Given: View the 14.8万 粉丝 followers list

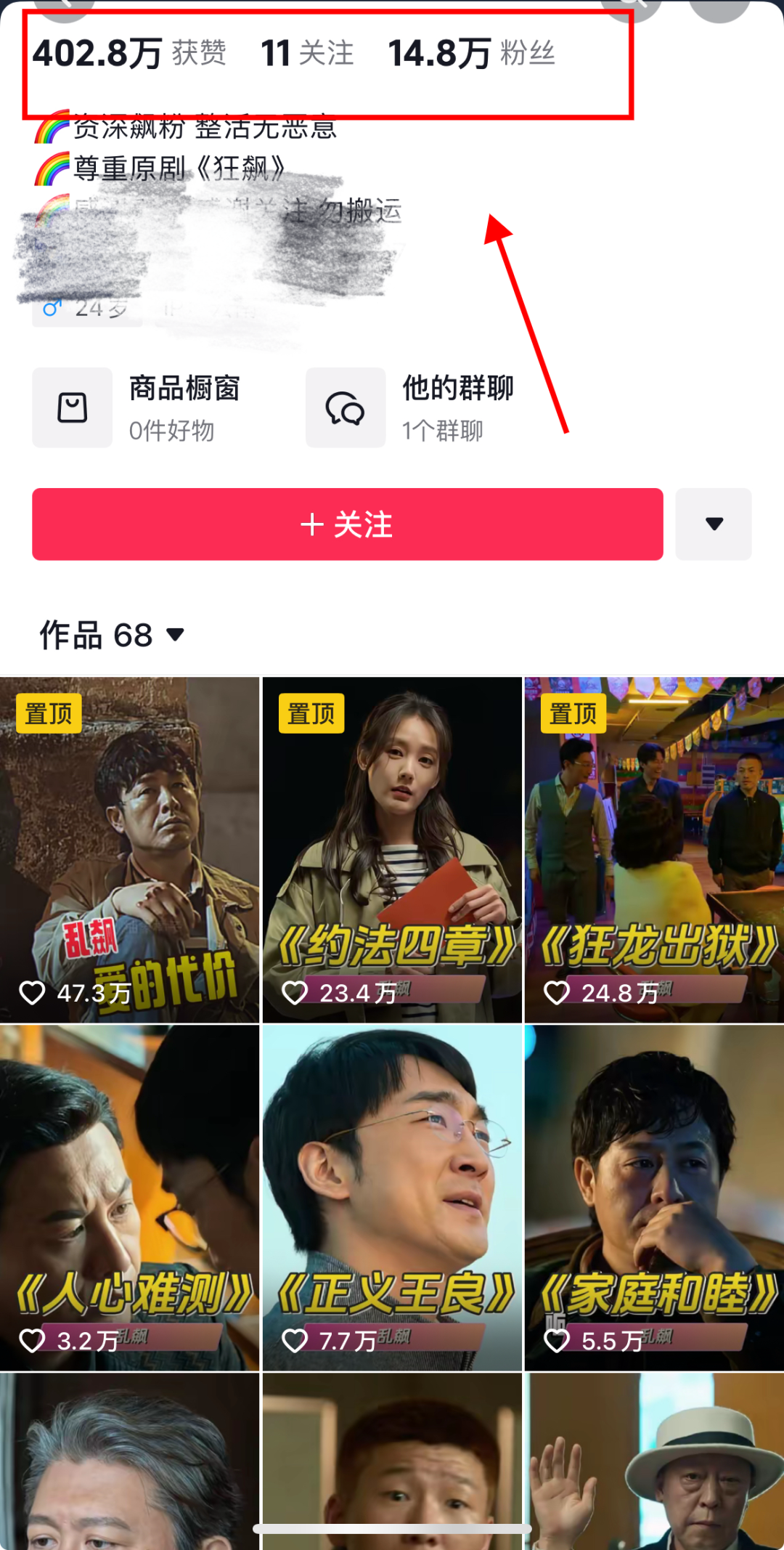Looking at the screenshot, I should tap(472, 54).
